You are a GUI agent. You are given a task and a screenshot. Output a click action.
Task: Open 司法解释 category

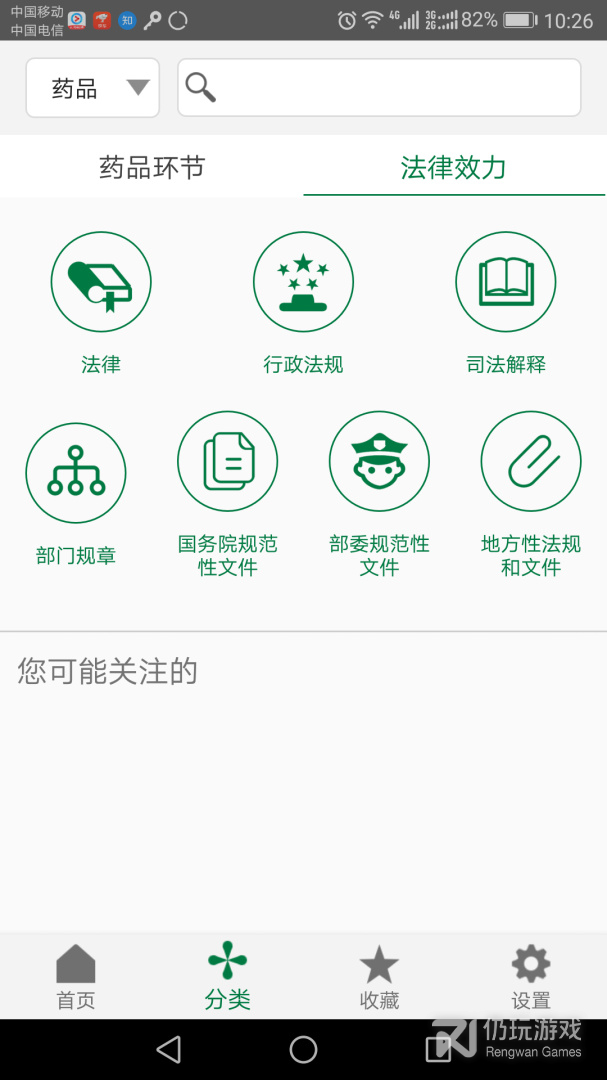click(505, 283)
